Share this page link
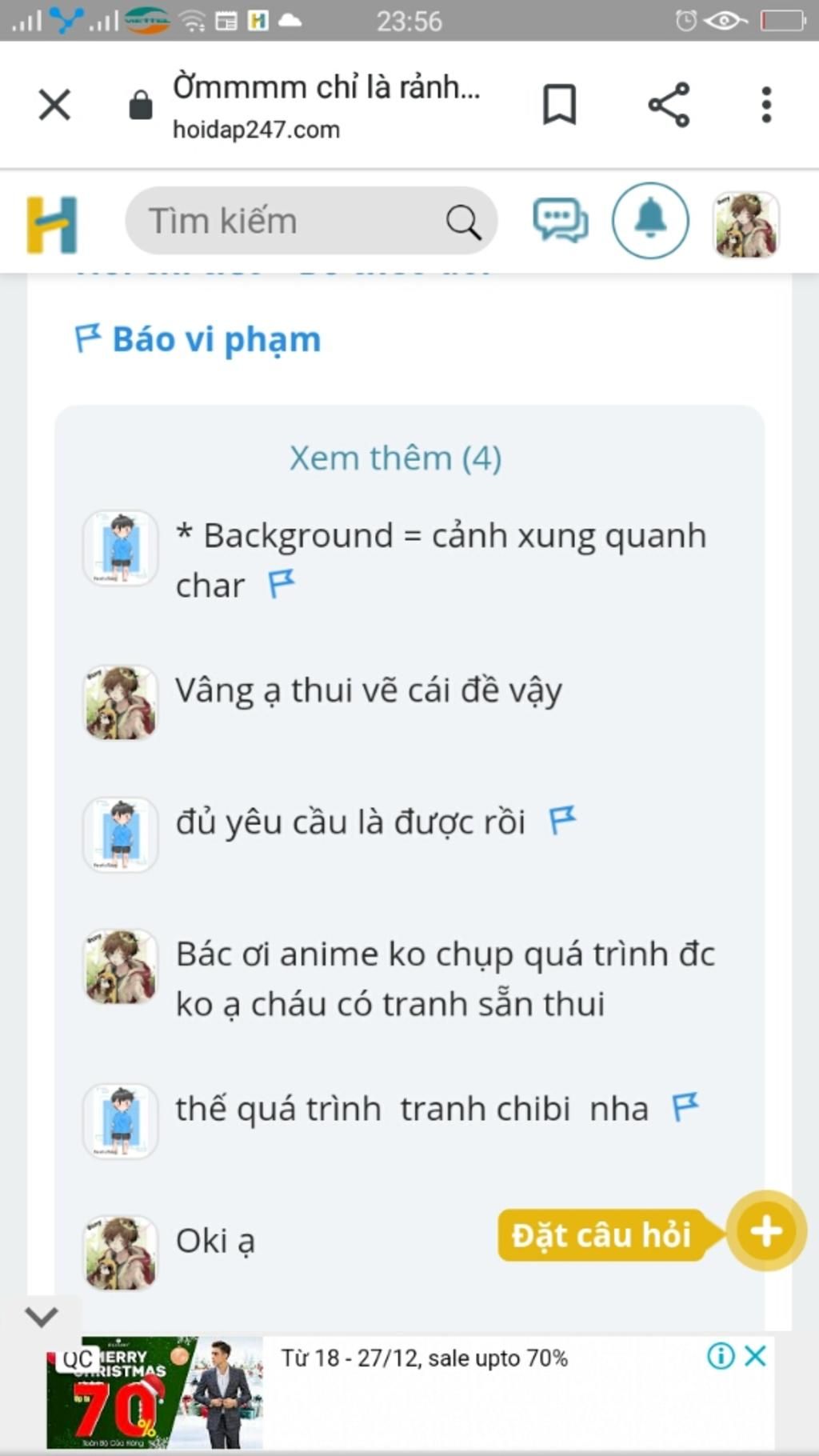The width and height of the screenshot is (819, 1456). pos(669,105)
